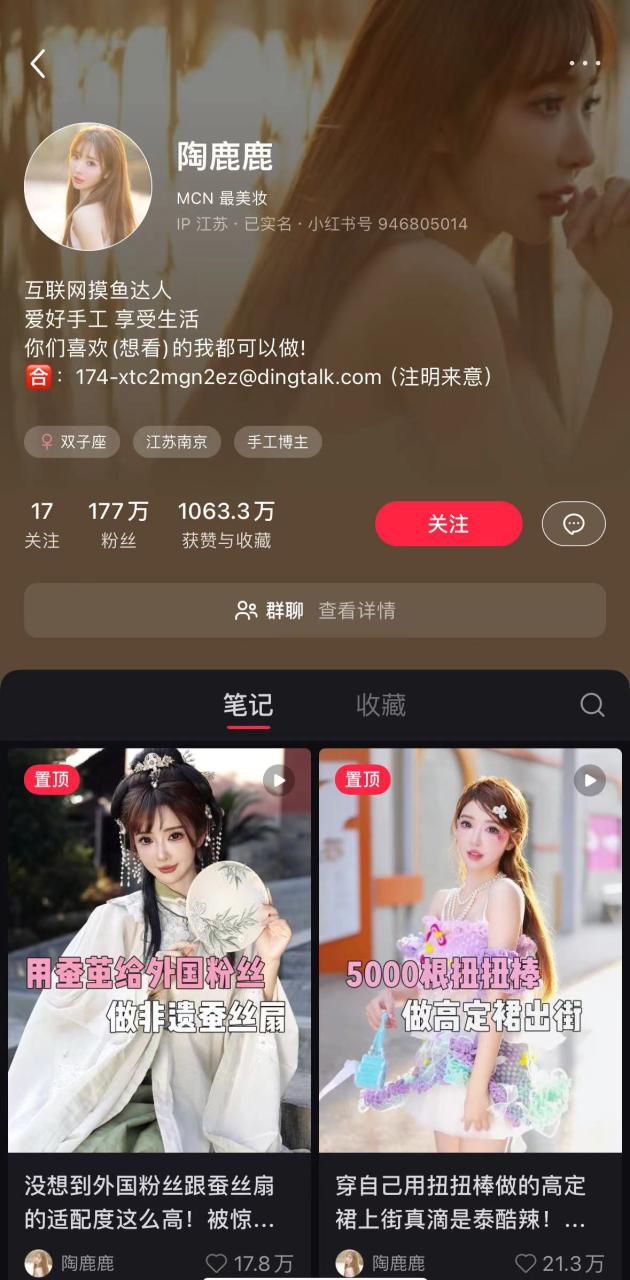
Task: Search within this user's notes
Action: click(592, 705)
